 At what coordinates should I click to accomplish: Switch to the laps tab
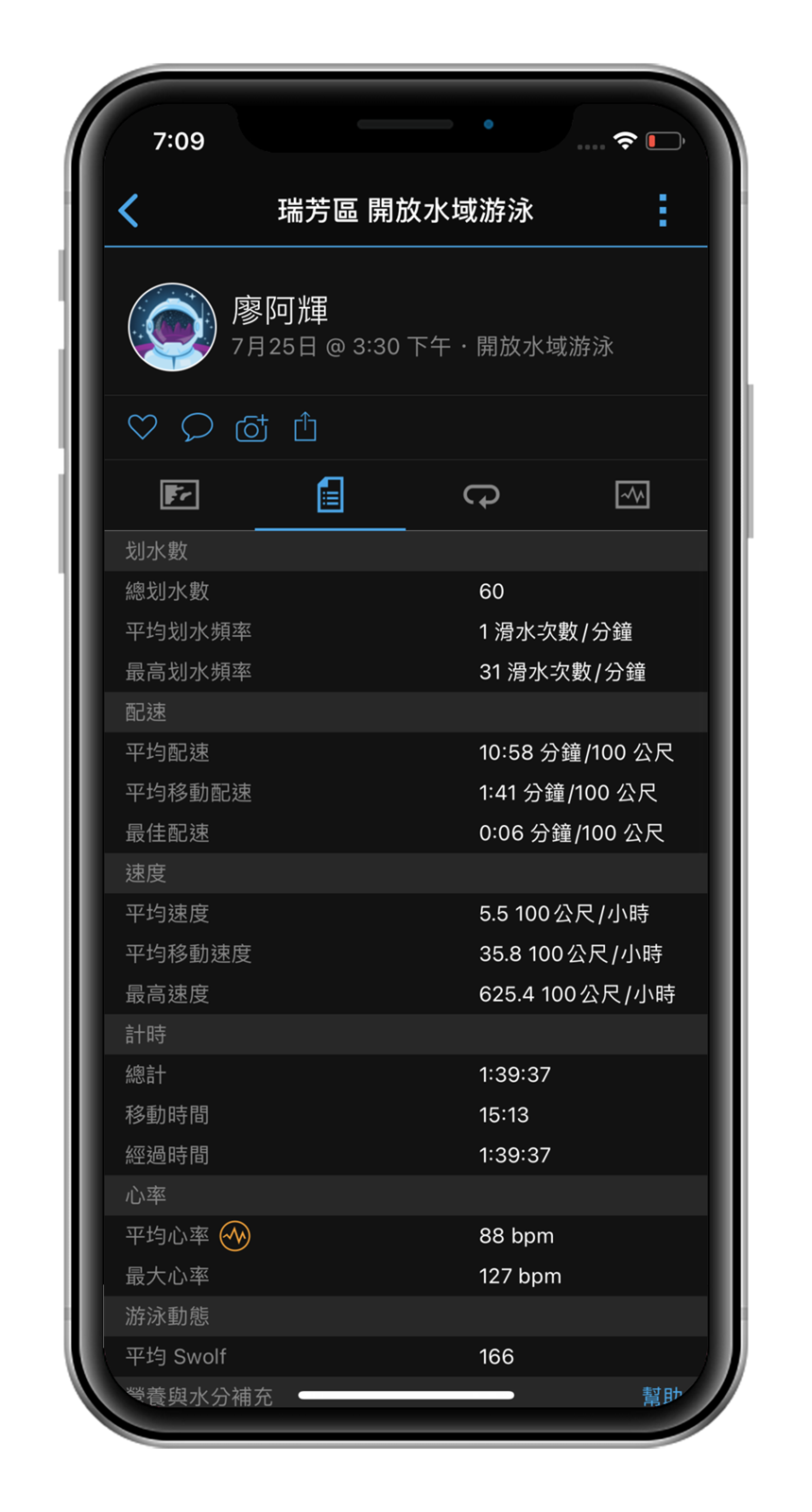tap(481, 494)
